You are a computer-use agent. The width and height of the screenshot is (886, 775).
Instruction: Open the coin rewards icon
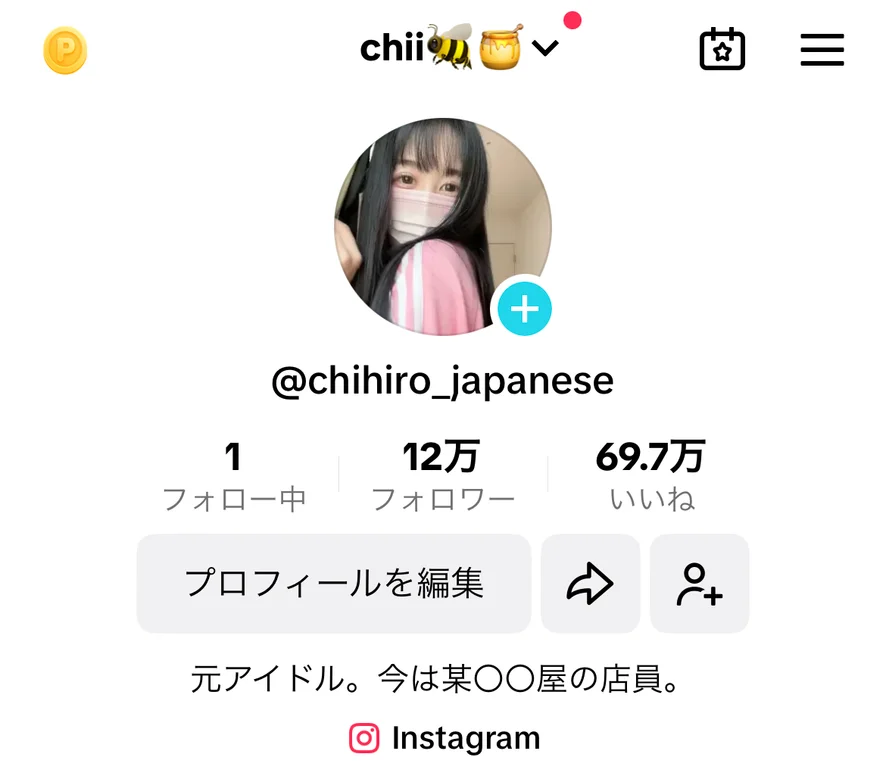[65, 50]
